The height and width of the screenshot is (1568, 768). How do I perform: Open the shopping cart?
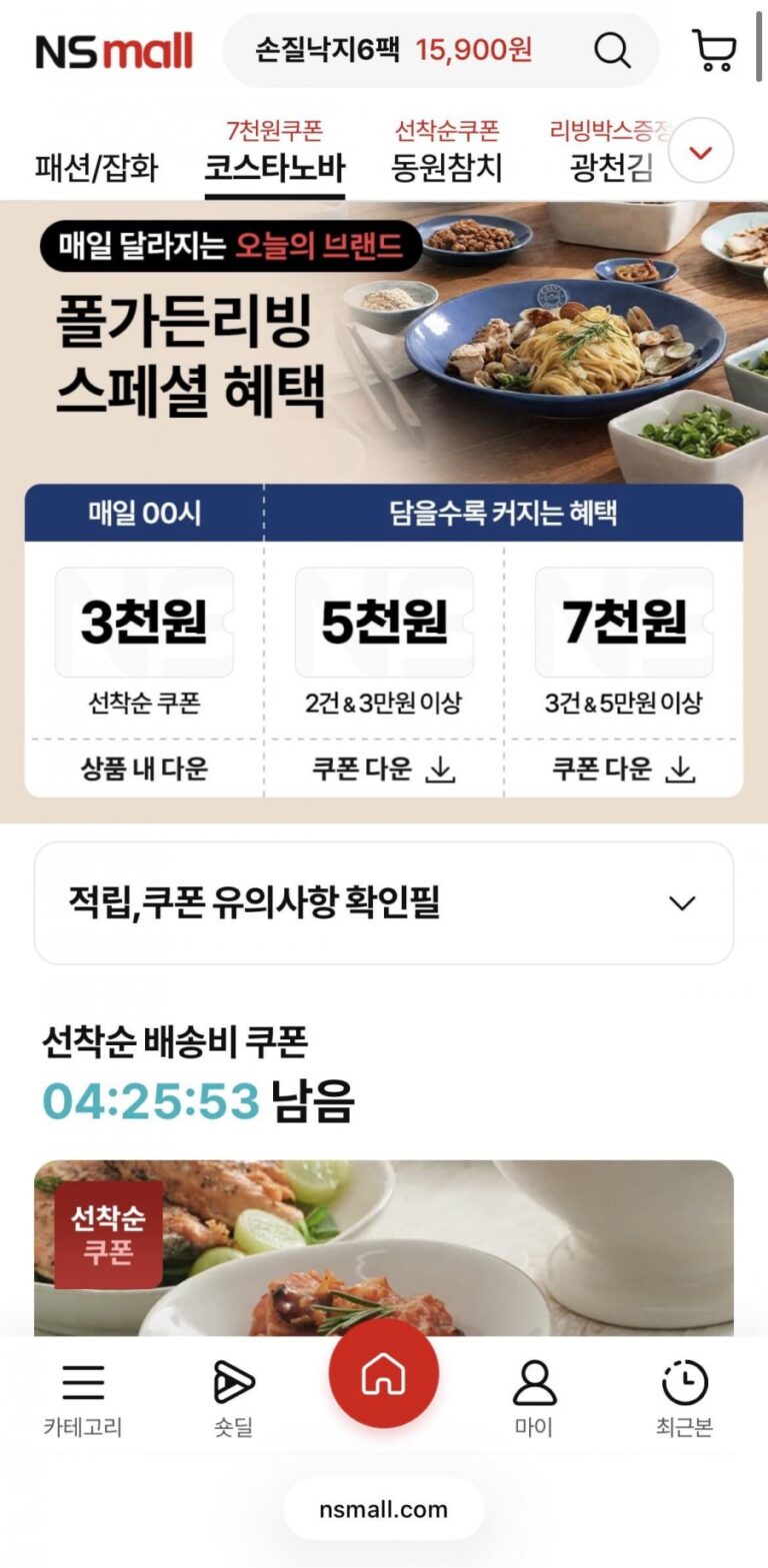[714, 50]
